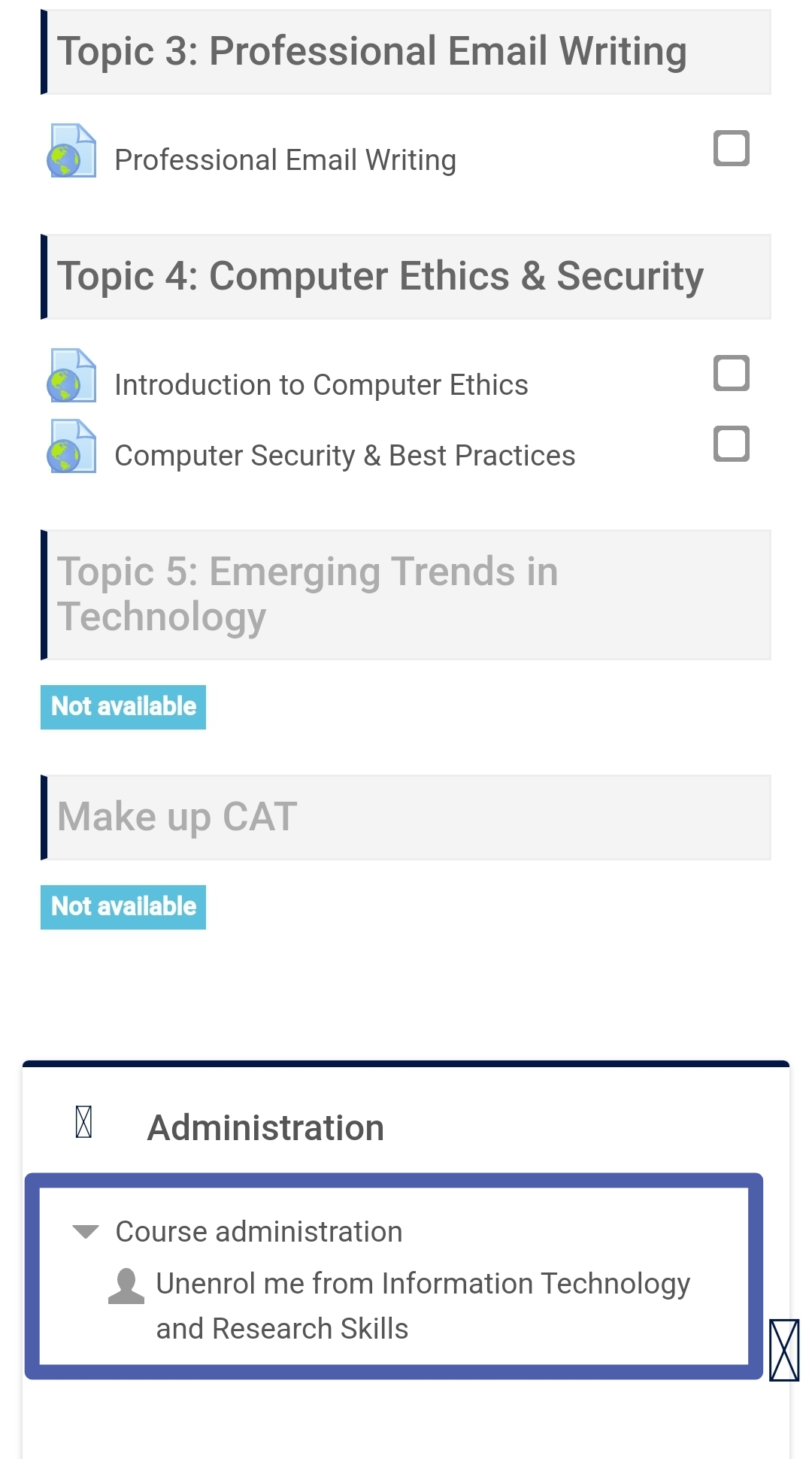Open Introduction to Computer Ethics

click(x=321, y=385)
